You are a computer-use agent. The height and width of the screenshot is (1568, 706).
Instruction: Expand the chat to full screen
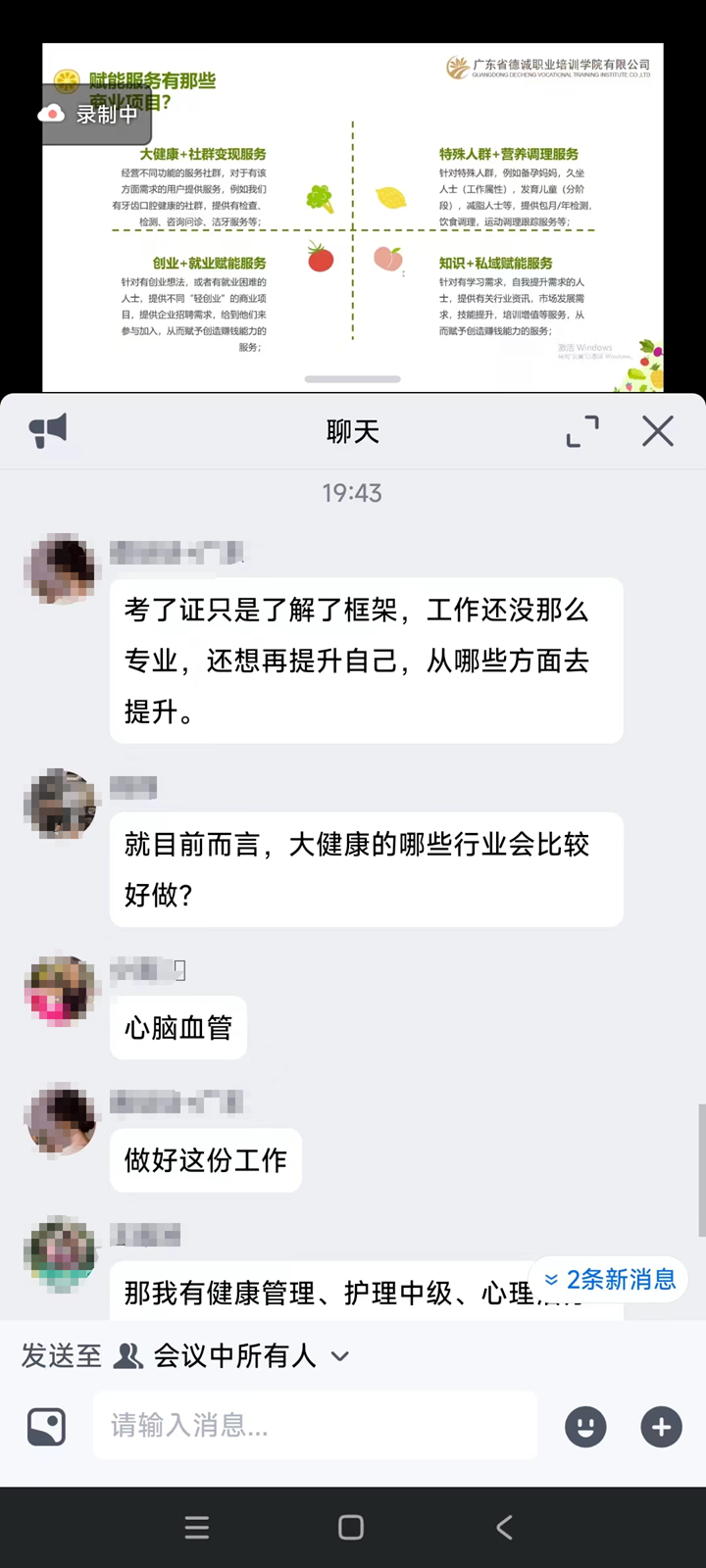point(582,431)
